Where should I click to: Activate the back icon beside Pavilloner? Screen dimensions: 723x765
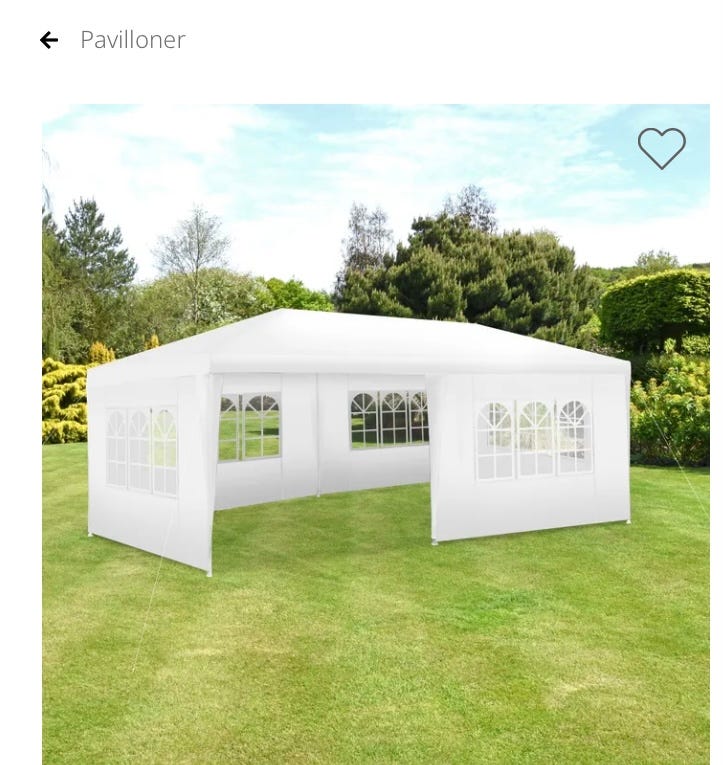point(50,40)
